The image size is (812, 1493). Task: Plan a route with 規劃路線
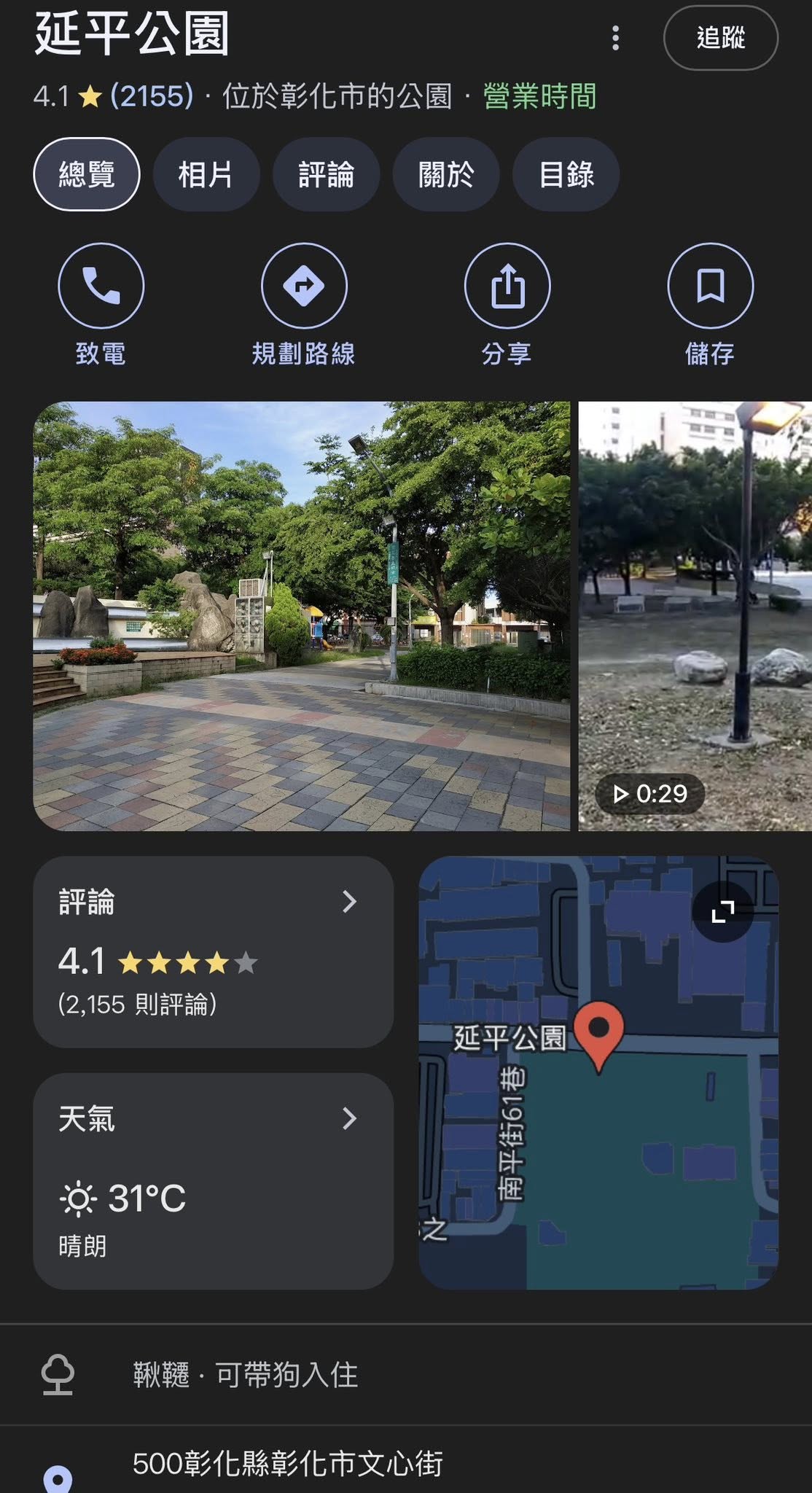[x=304, y=286]
